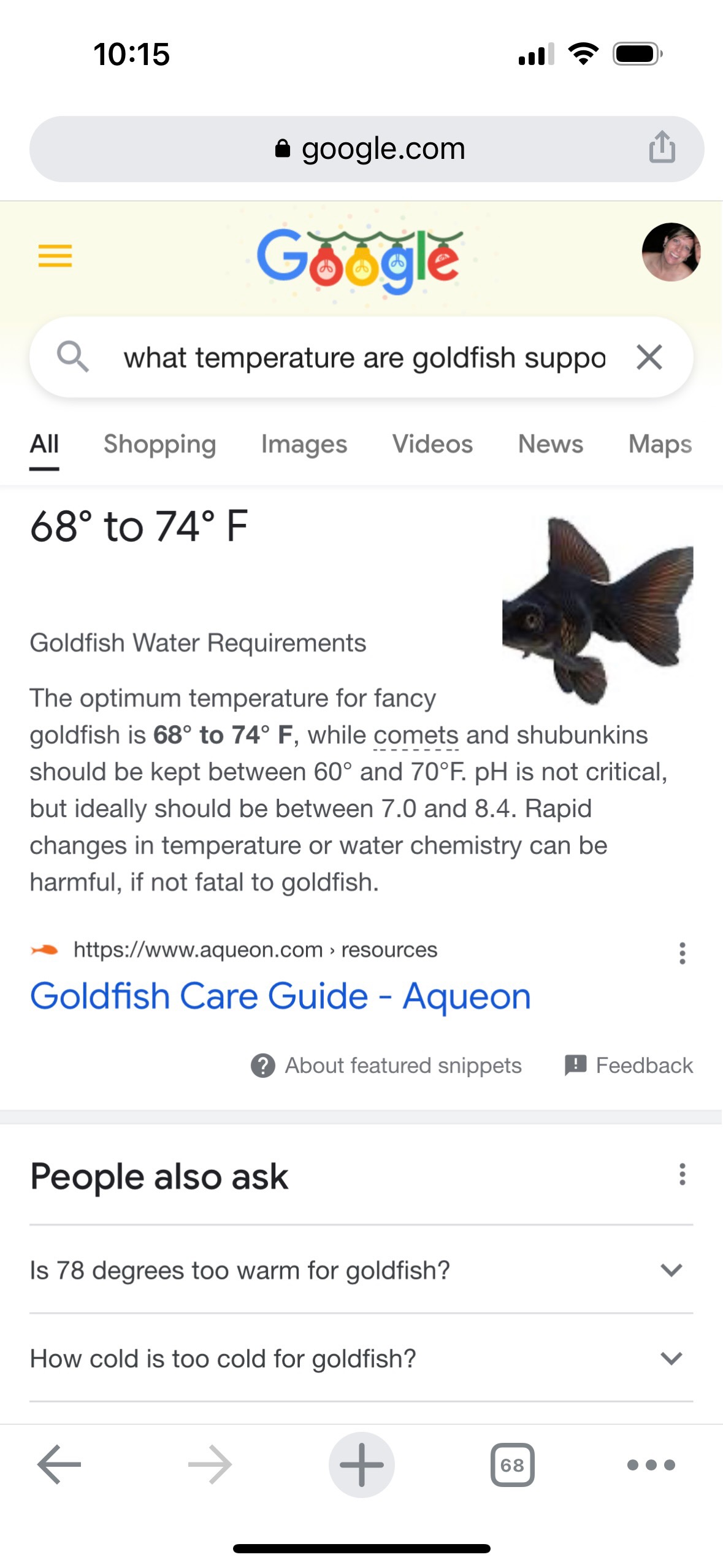Switch to the Videos results tab
This screenshot has height=1568, width=723.
pyautogui.click(x=432, y=444)
